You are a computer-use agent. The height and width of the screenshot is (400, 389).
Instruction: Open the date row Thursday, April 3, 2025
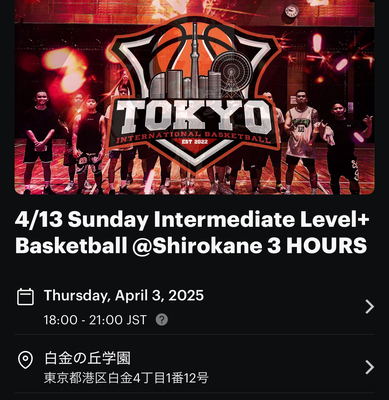pos(194,307)
